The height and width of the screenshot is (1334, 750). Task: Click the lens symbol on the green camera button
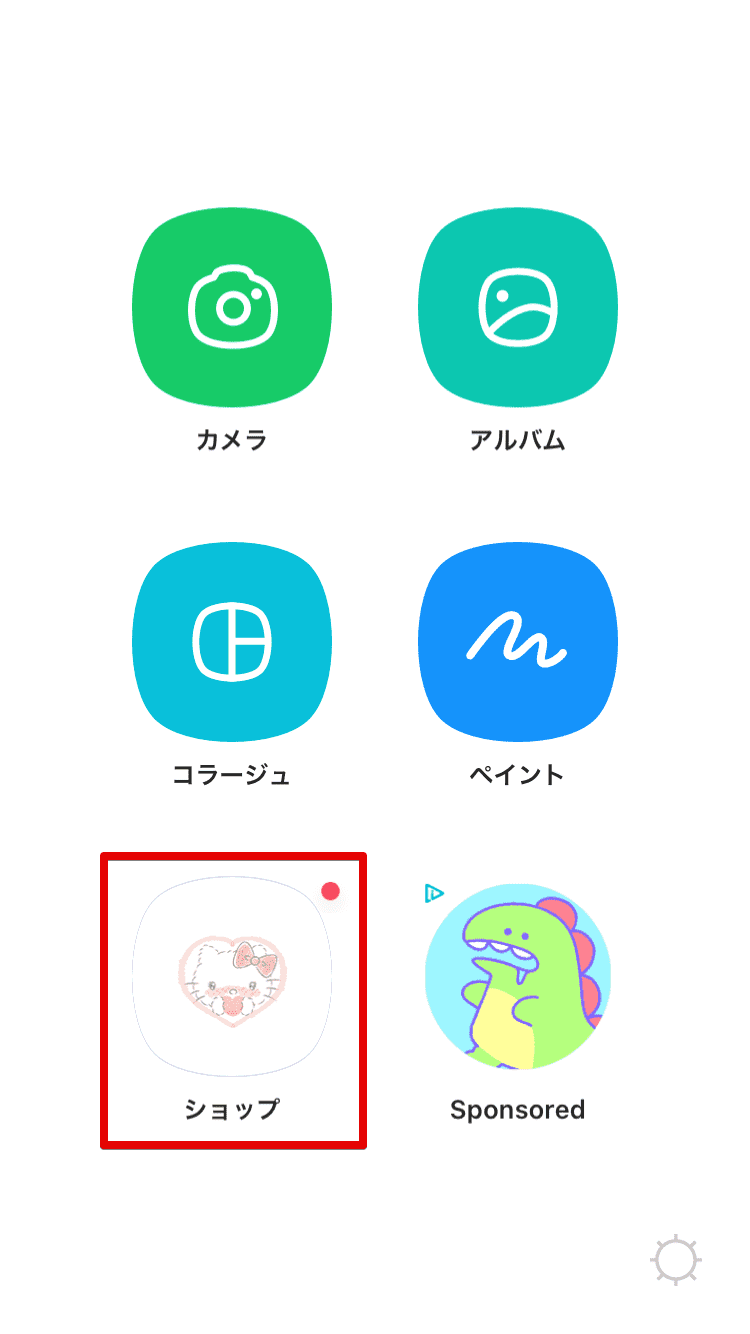(231, 305)
